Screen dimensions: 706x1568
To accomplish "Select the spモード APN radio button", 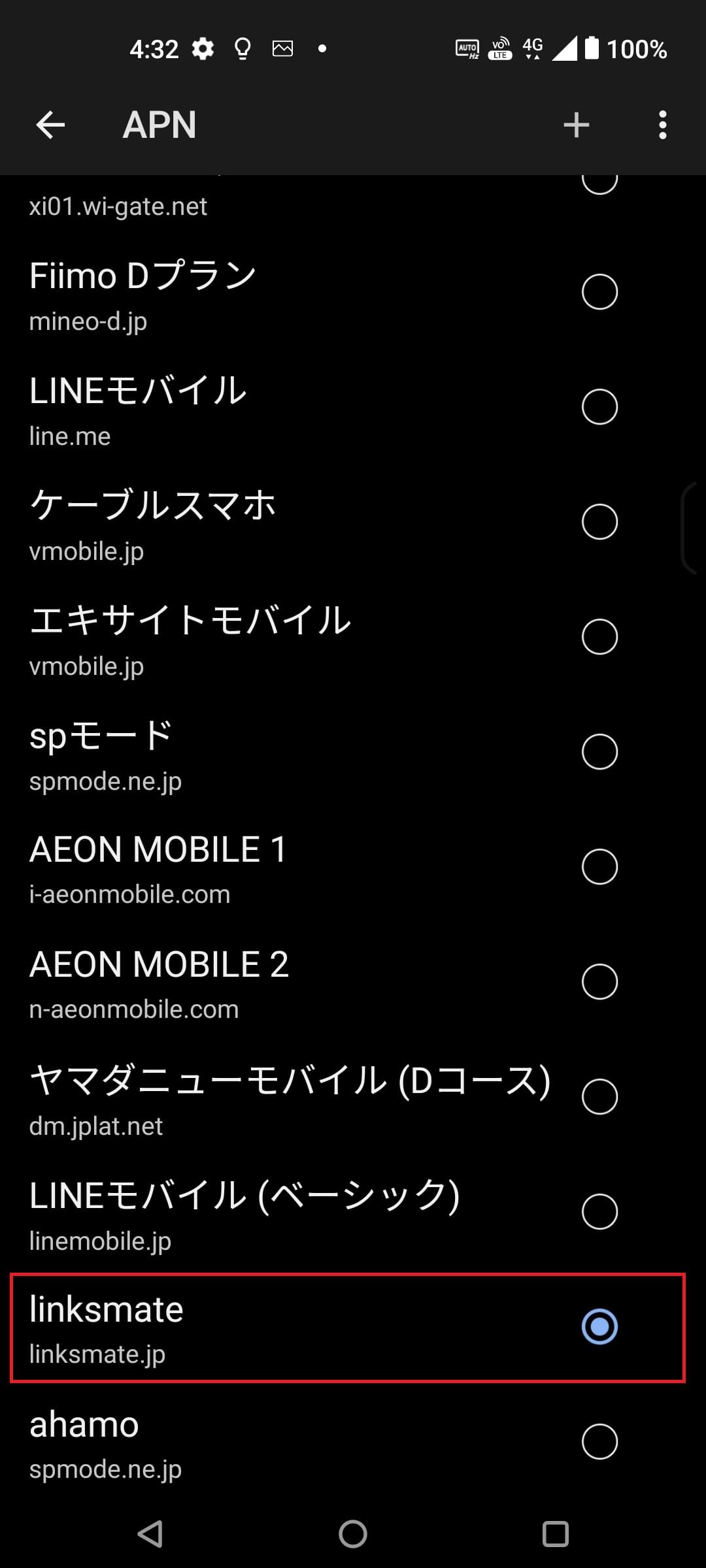I will coord(599,752).
